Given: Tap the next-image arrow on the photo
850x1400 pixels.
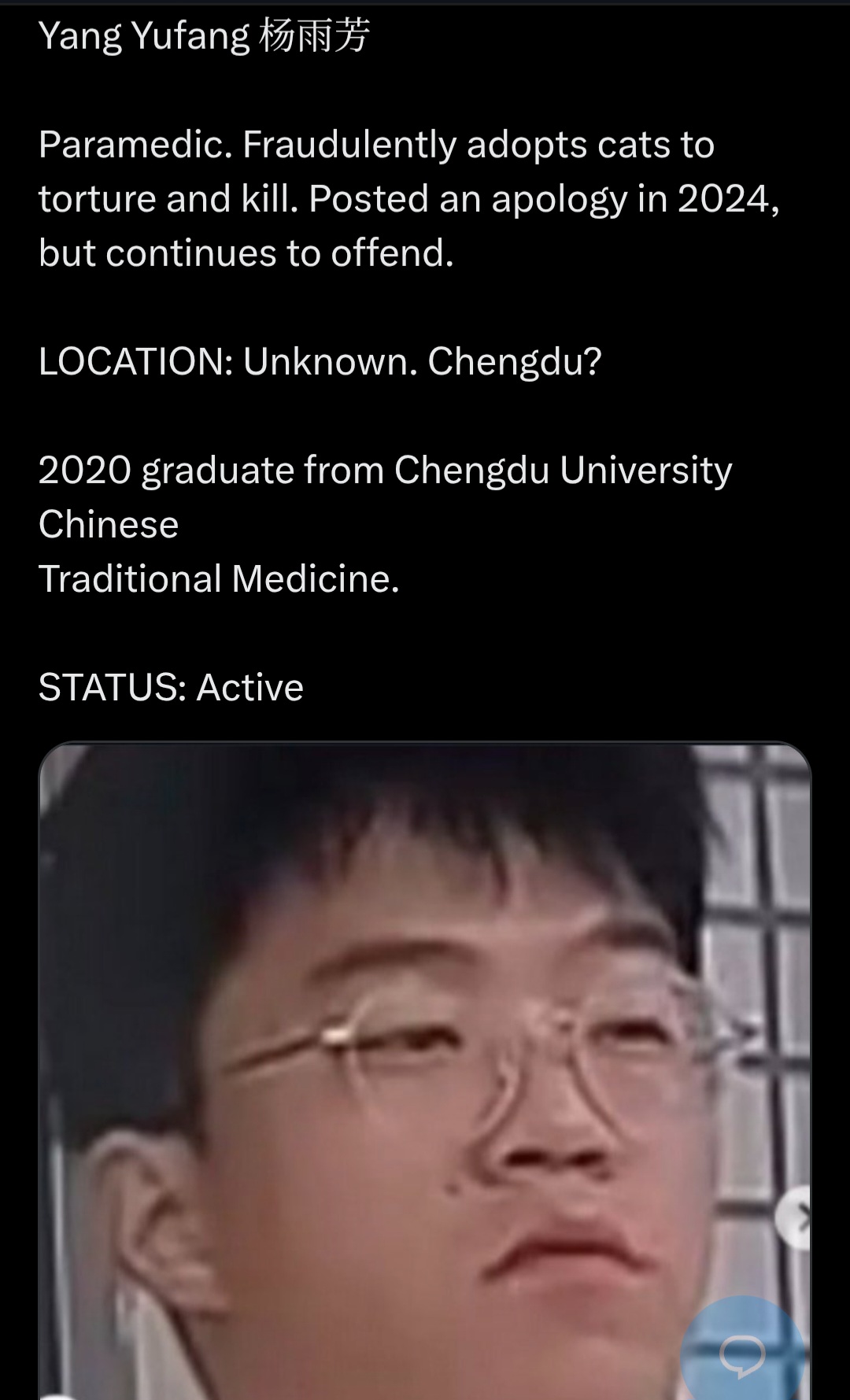Looking at the screenshot, I should [x=795, y=1218].
